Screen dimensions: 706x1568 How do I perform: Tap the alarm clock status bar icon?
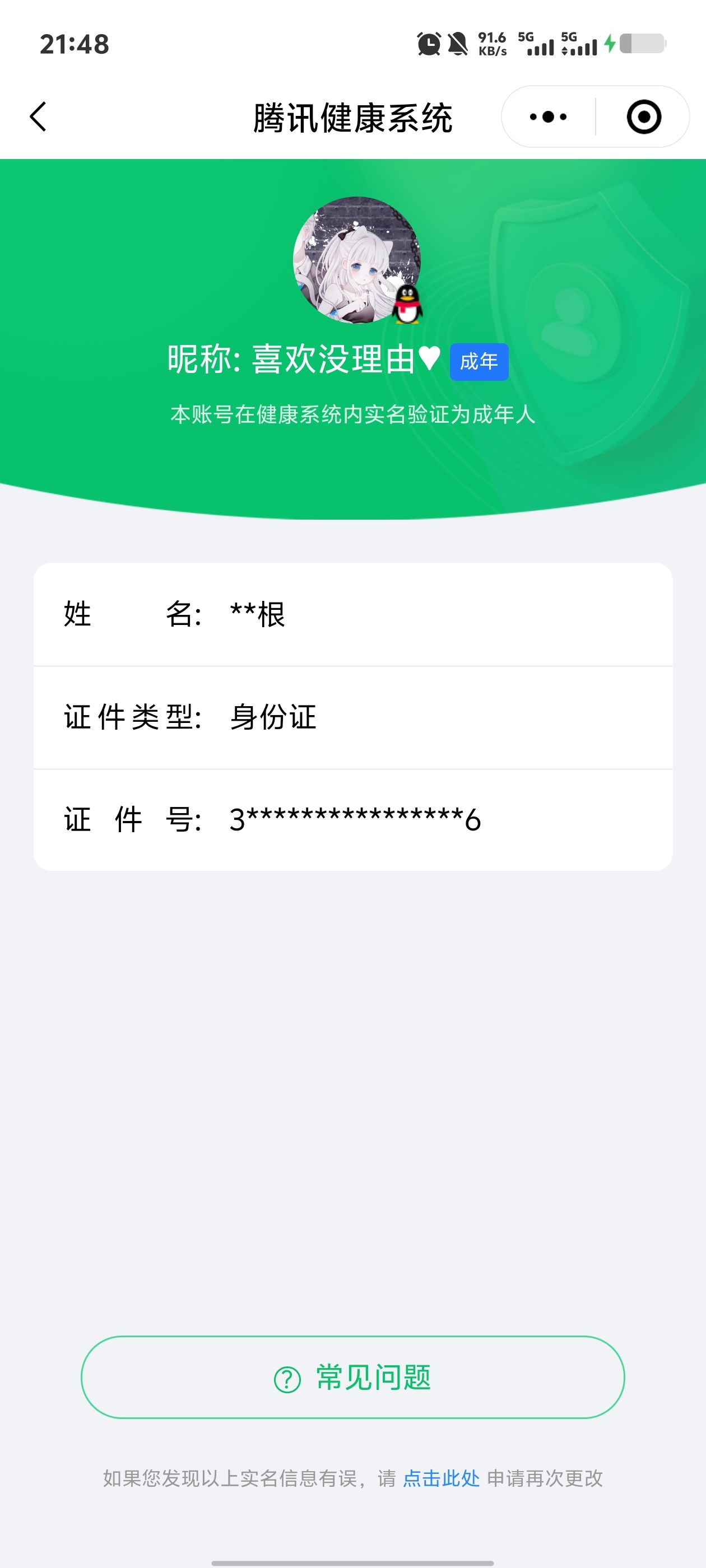pos(428,43)
